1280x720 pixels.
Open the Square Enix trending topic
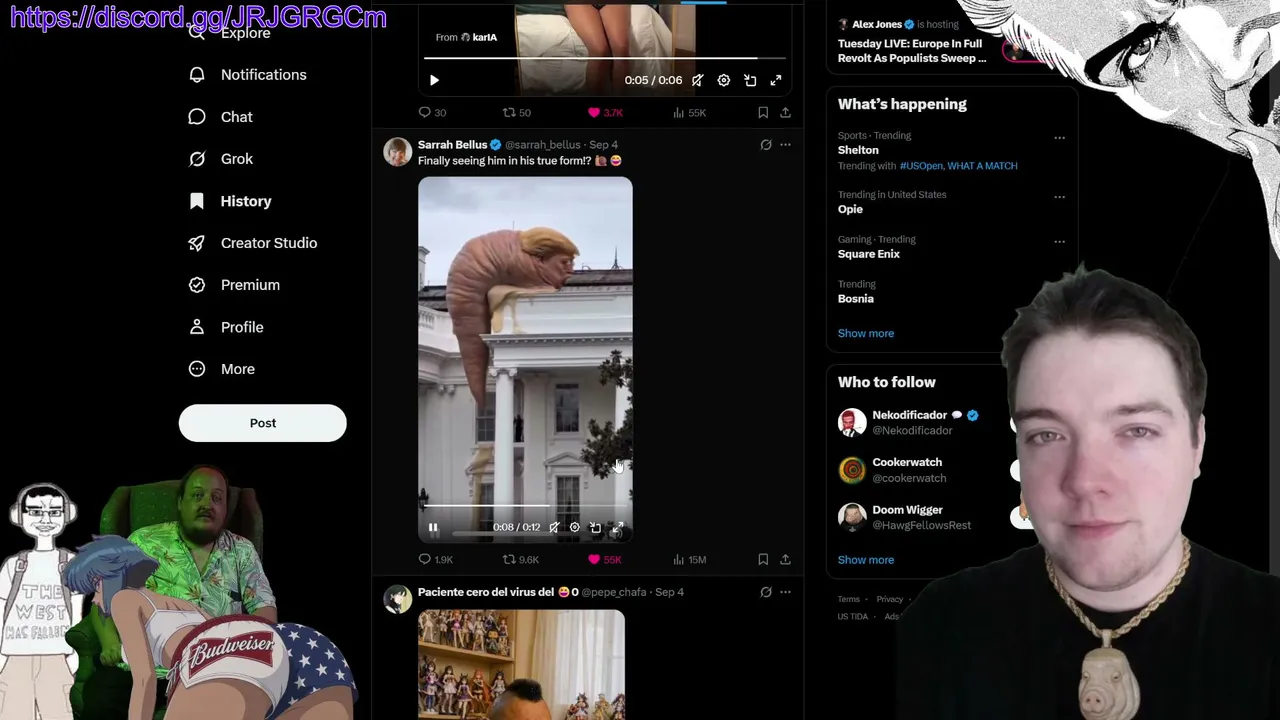point(869,254)
